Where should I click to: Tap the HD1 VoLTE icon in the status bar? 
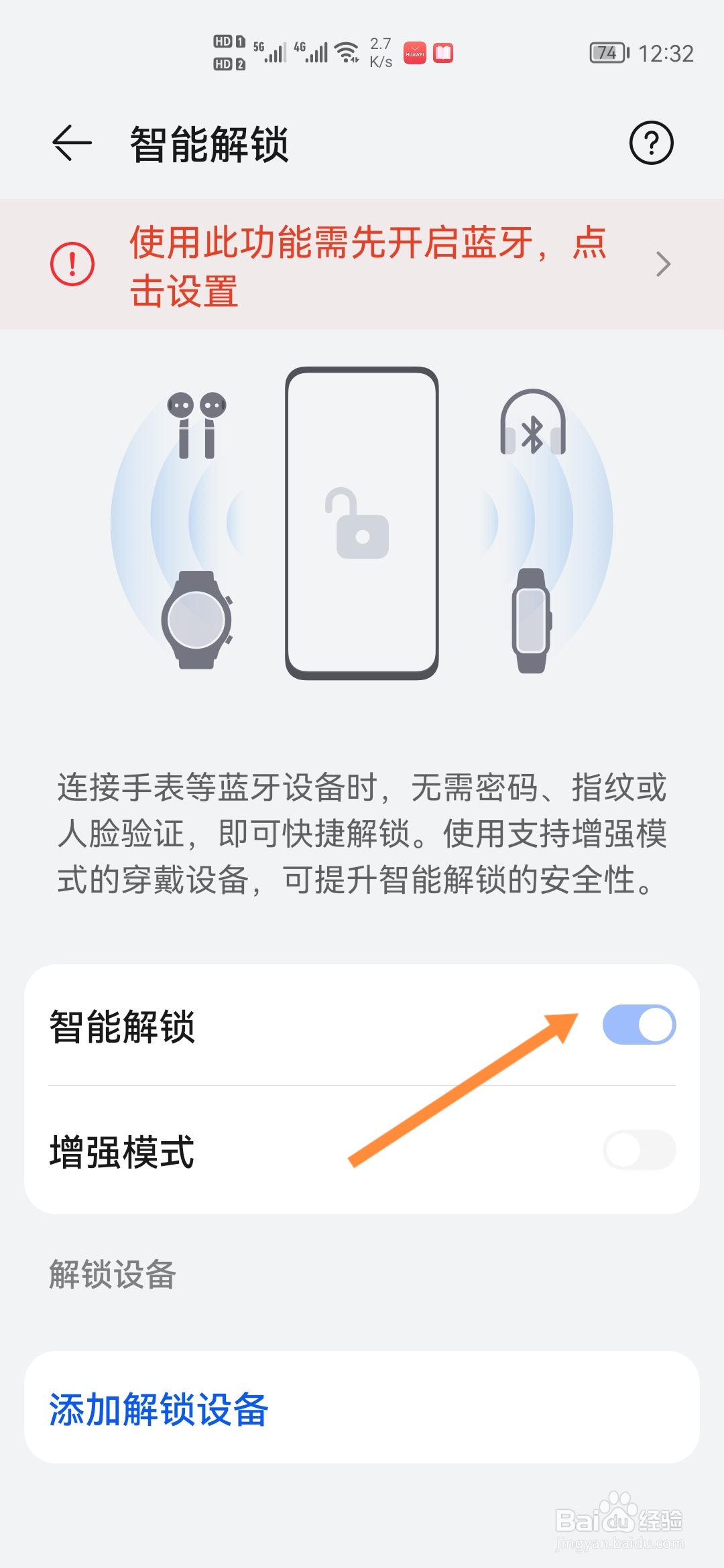click(x=227, y=40)
